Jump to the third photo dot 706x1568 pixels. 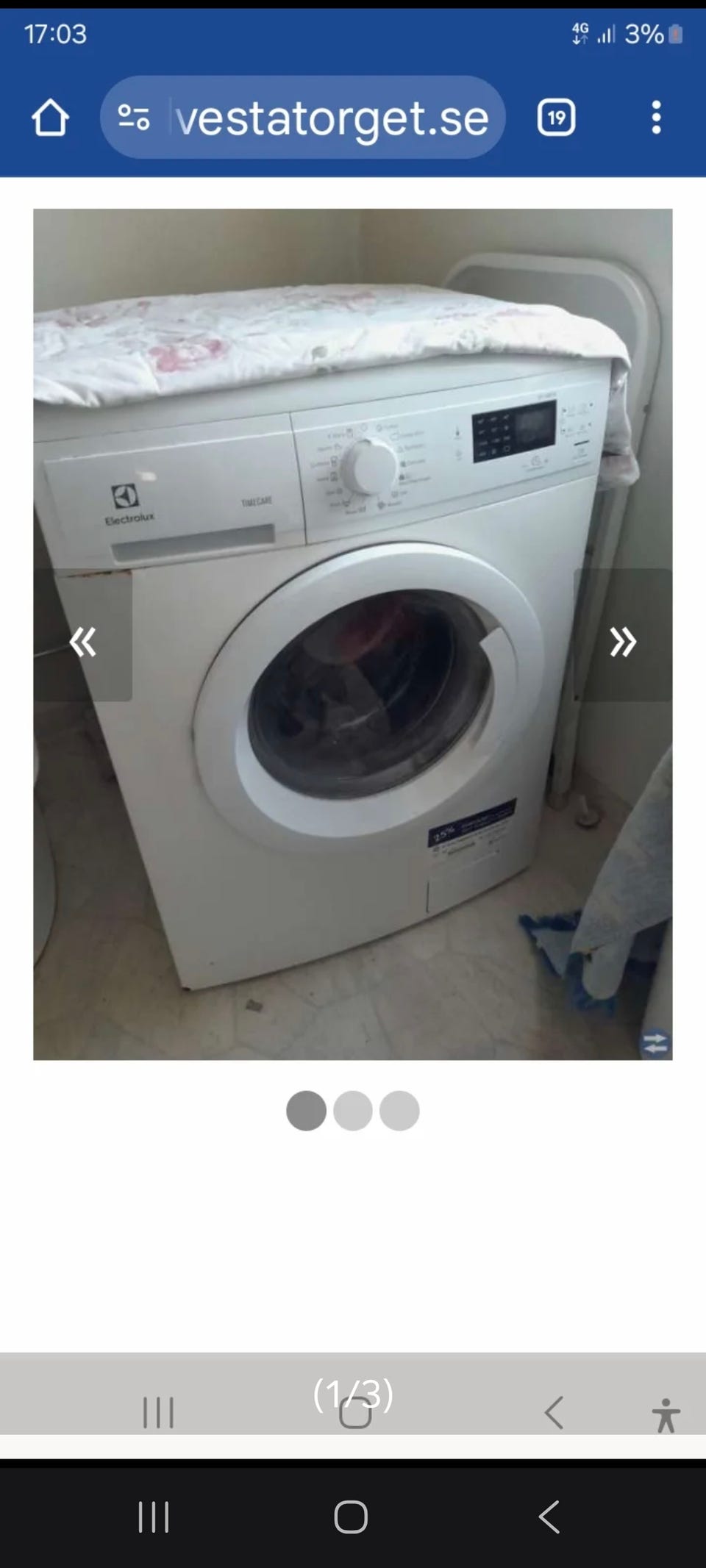[x=399, y=1110]
